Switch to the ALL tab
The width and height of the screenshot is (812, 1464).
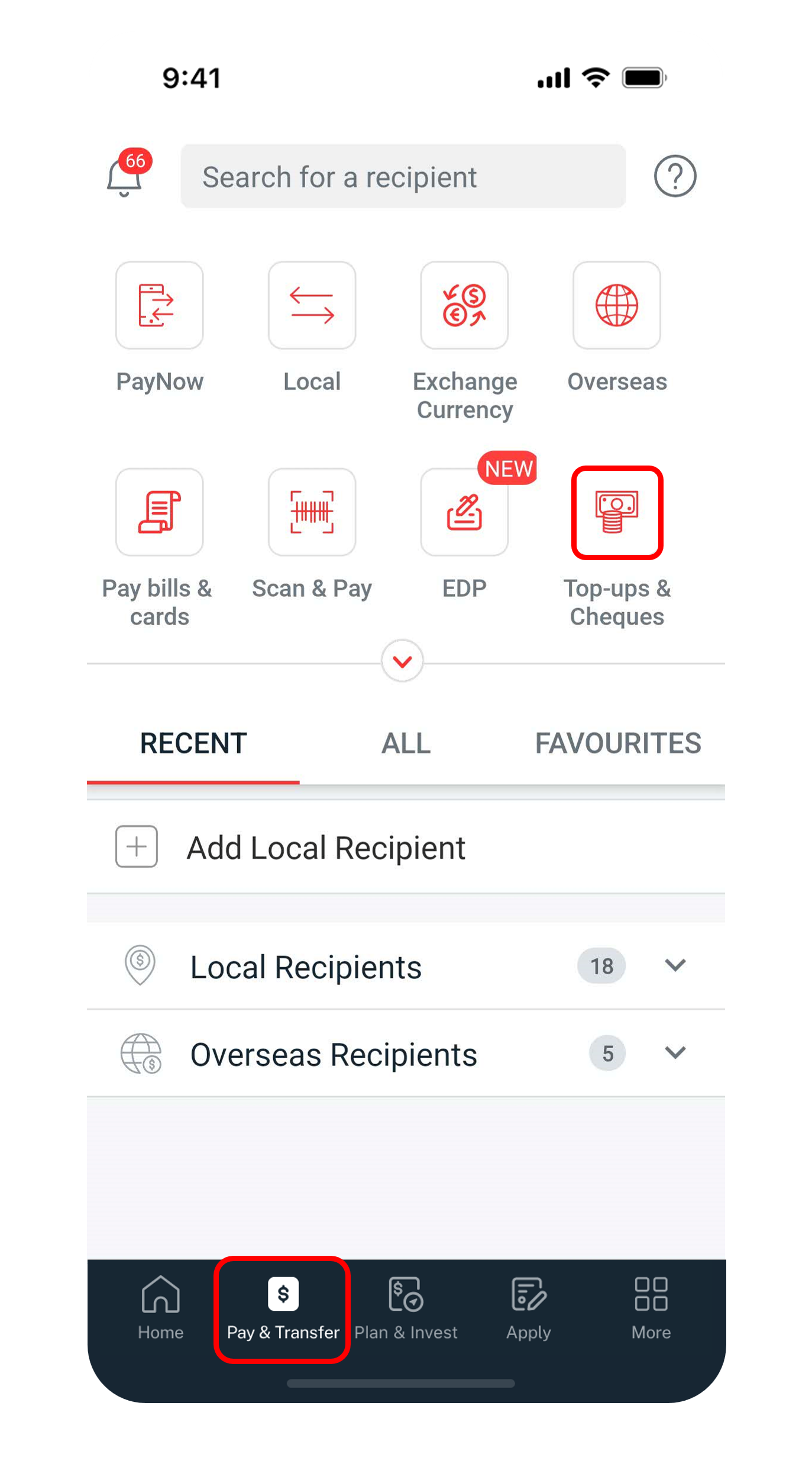(x=405, y=744)
